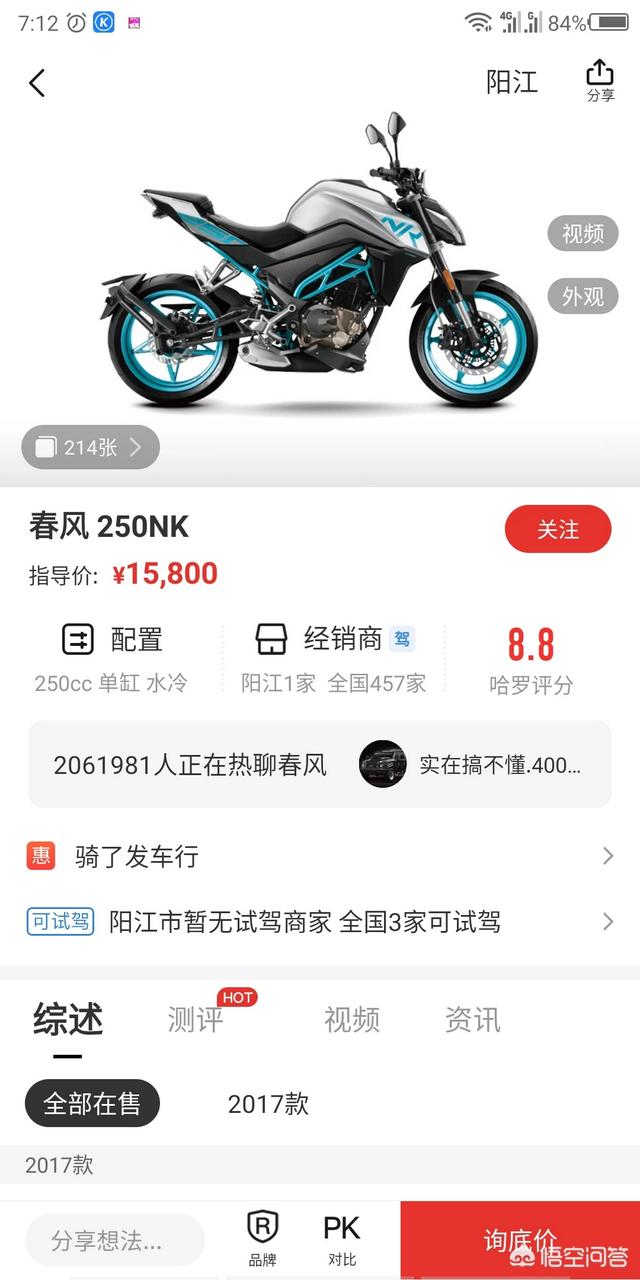Switch to the 视频 tab
The image size is (640, 1280).
[352, 1020]
